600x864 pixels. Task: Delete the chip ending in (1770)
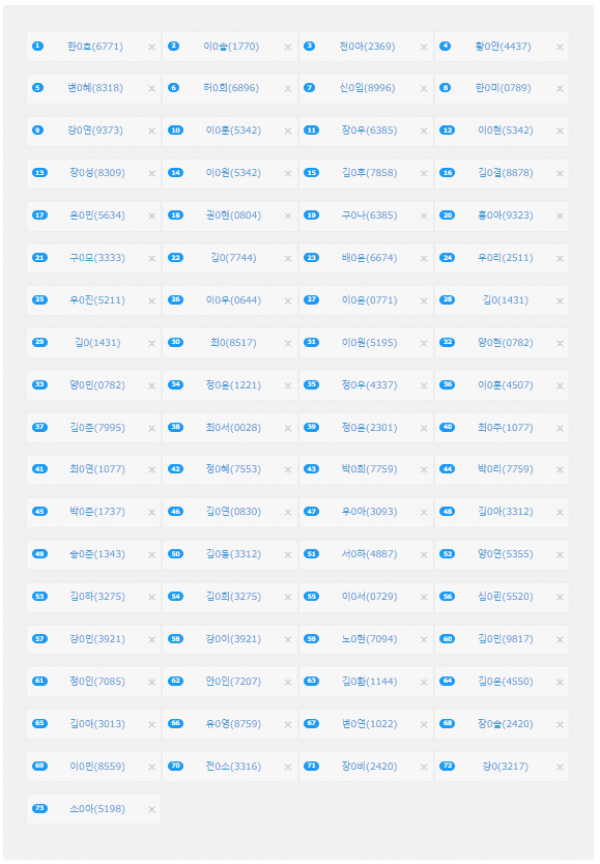(288, 47)
